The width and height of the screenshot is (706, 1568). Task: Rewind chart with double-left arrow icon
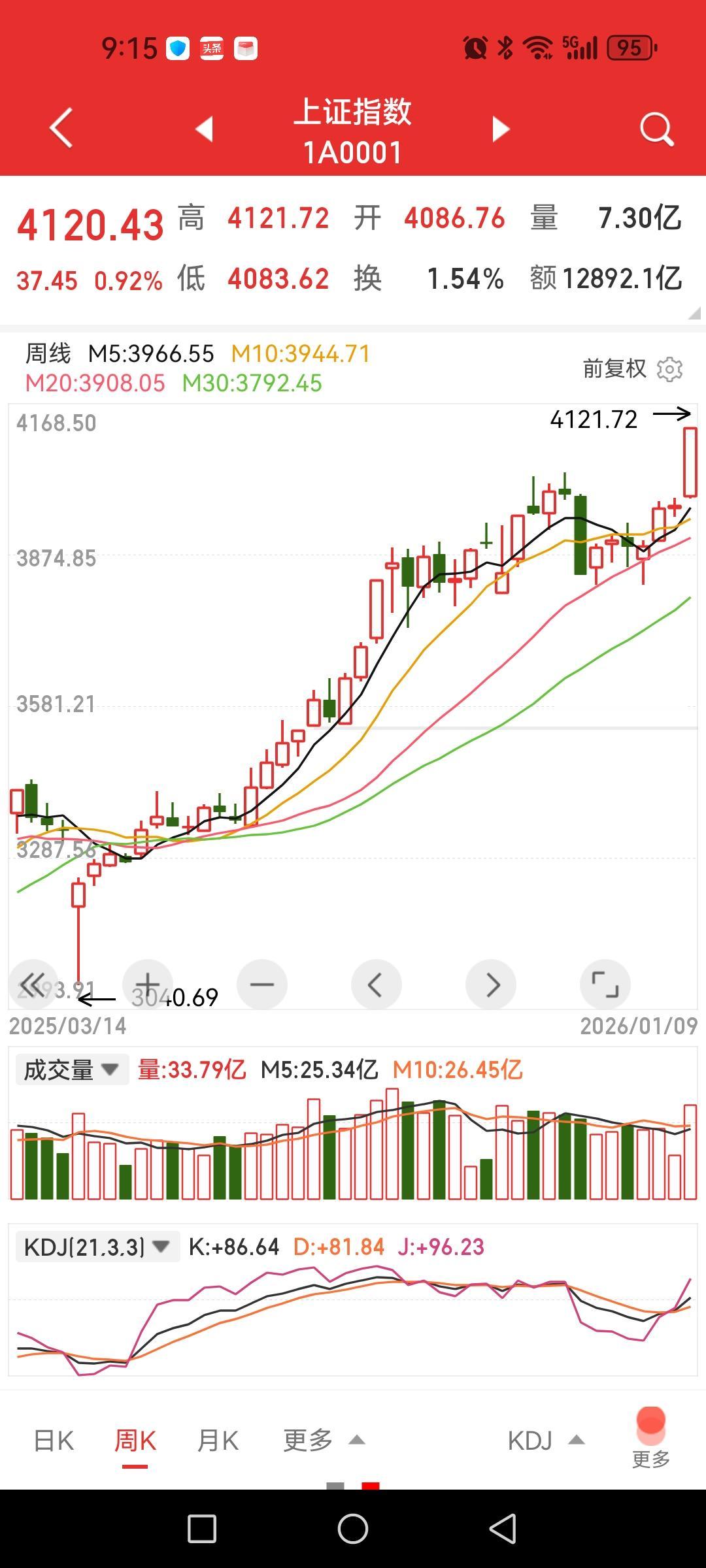click(33, 985)
